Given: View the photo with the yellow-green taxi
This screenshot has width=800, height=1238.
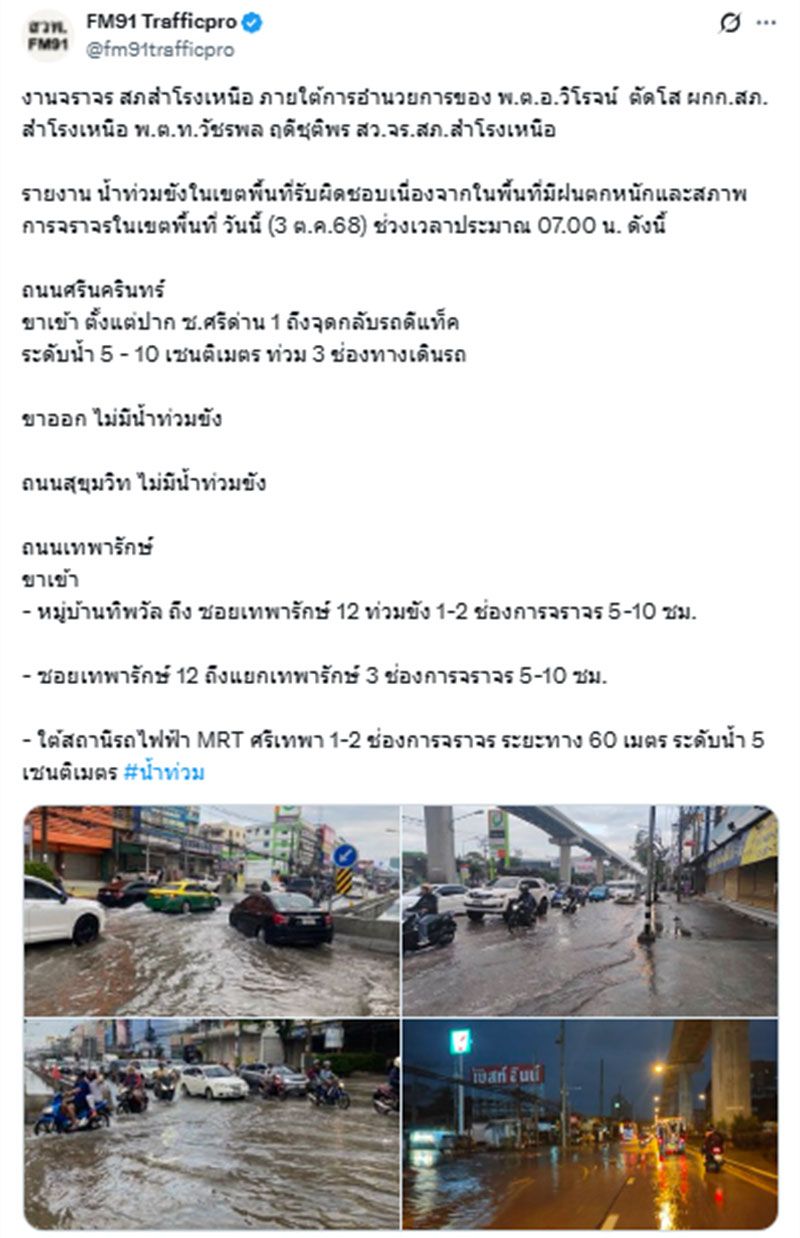Looking at the screenshot, I should point(211,910).
